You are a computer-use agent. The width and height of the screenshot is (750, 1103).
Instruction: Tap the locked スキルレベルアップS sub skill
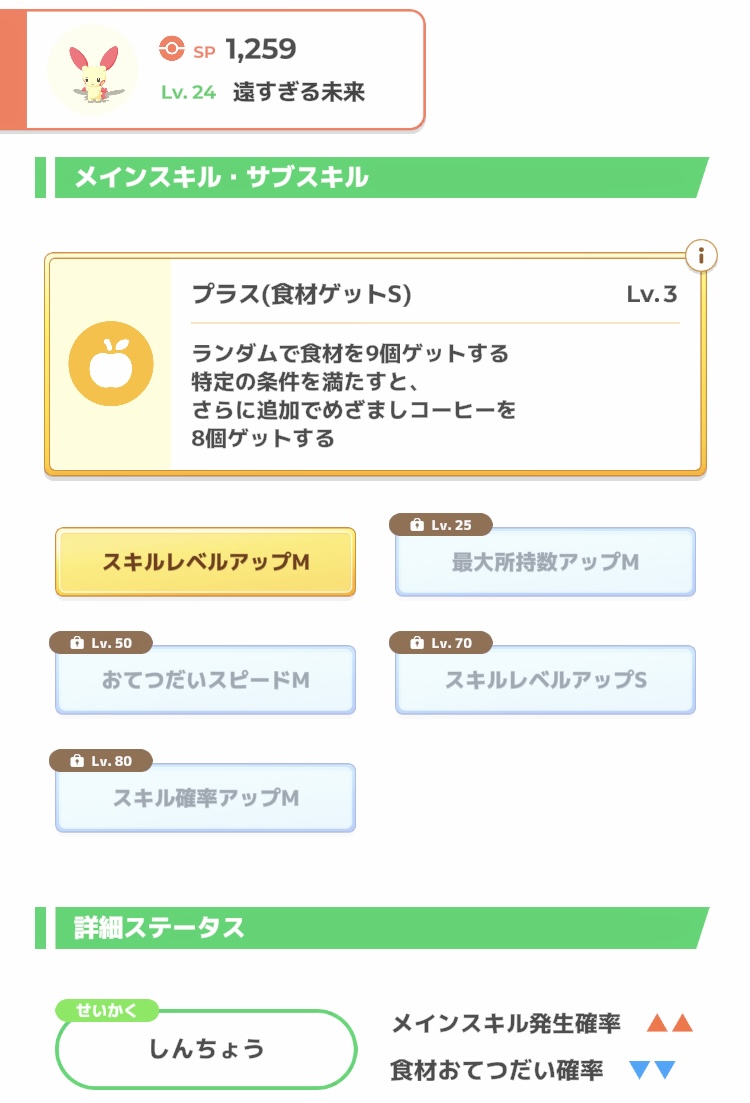545,680
